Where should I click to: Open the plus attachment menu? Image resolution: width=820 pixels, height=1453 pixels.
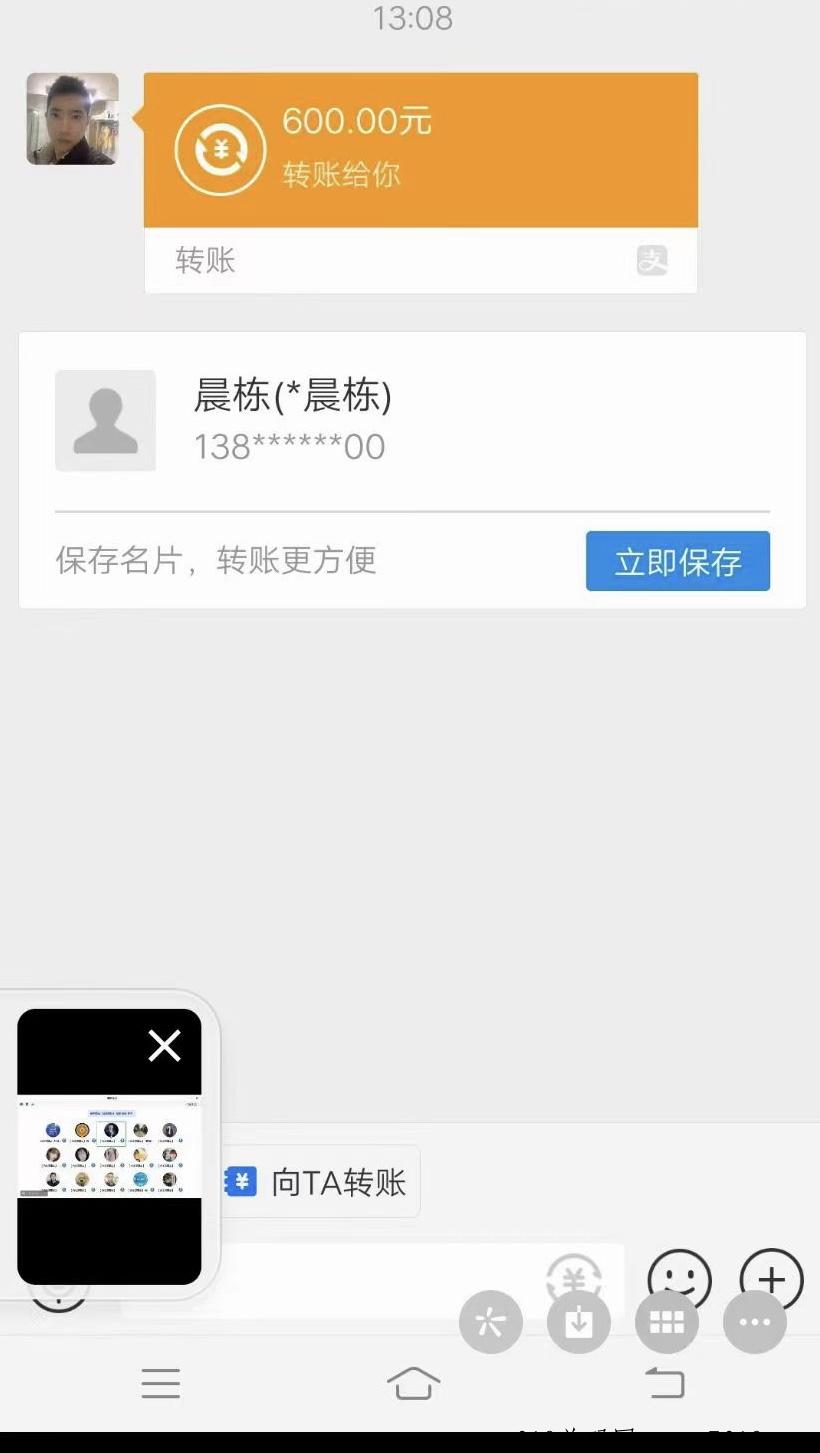point(772,1278)
